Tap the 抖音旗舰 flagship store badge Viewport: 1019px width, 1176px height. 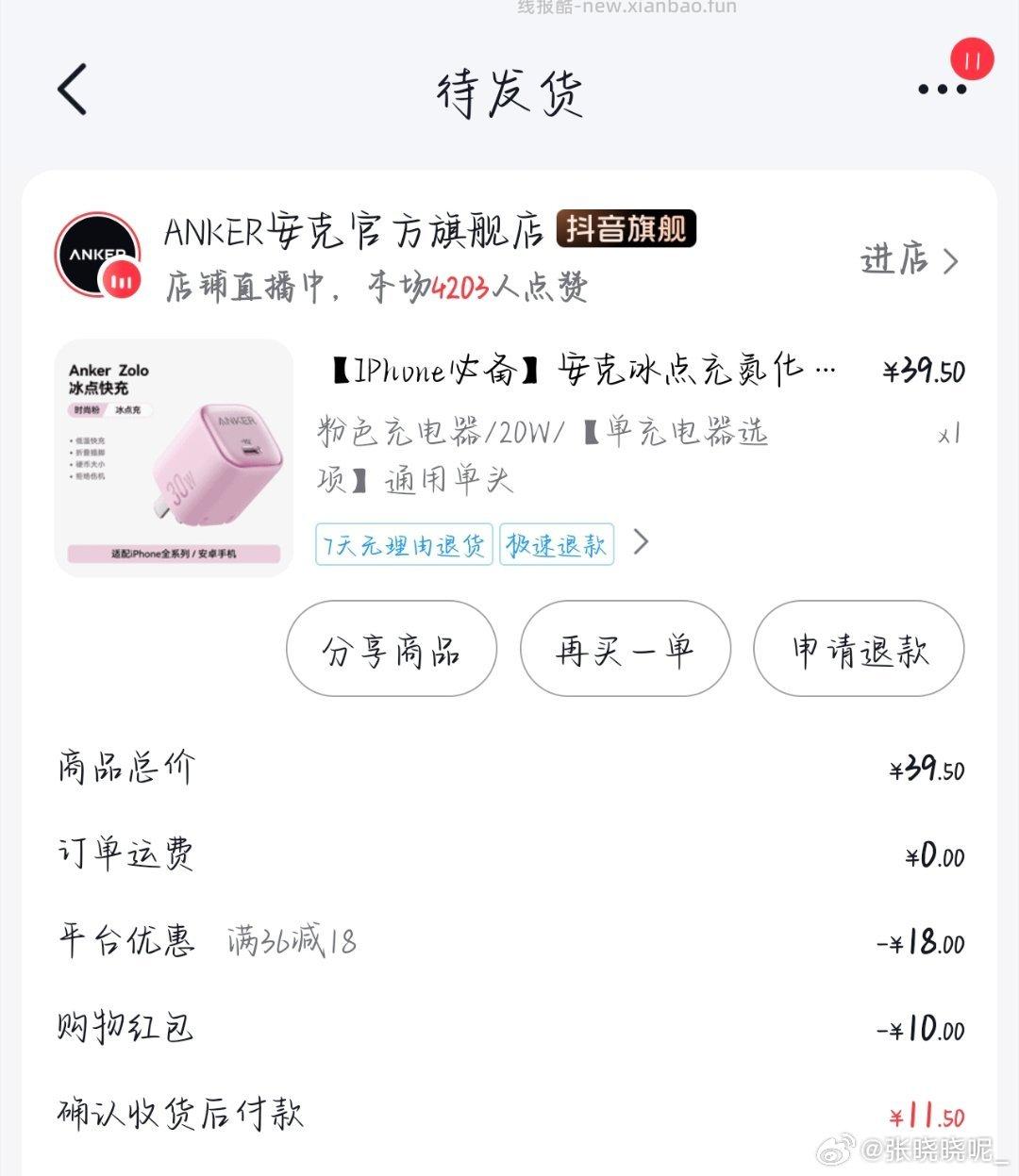click(627, 229)
